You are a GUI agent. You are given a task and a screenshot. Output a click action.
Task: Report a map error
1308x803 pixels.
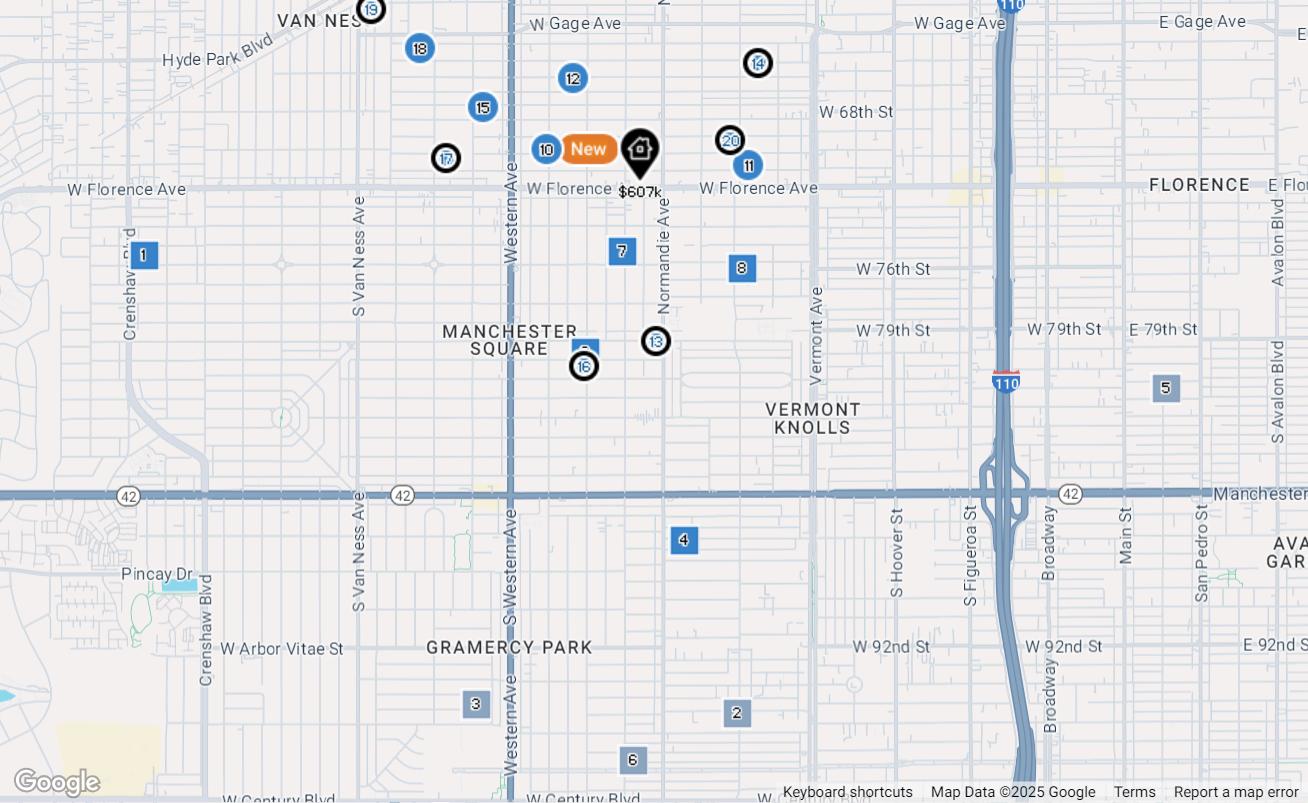pos(1236,792)
